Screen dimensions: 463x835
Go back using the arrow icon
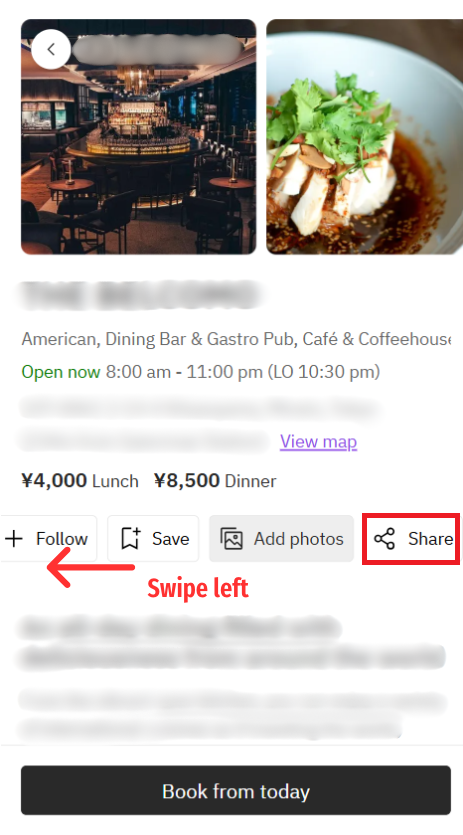click(x=51, y=50)
